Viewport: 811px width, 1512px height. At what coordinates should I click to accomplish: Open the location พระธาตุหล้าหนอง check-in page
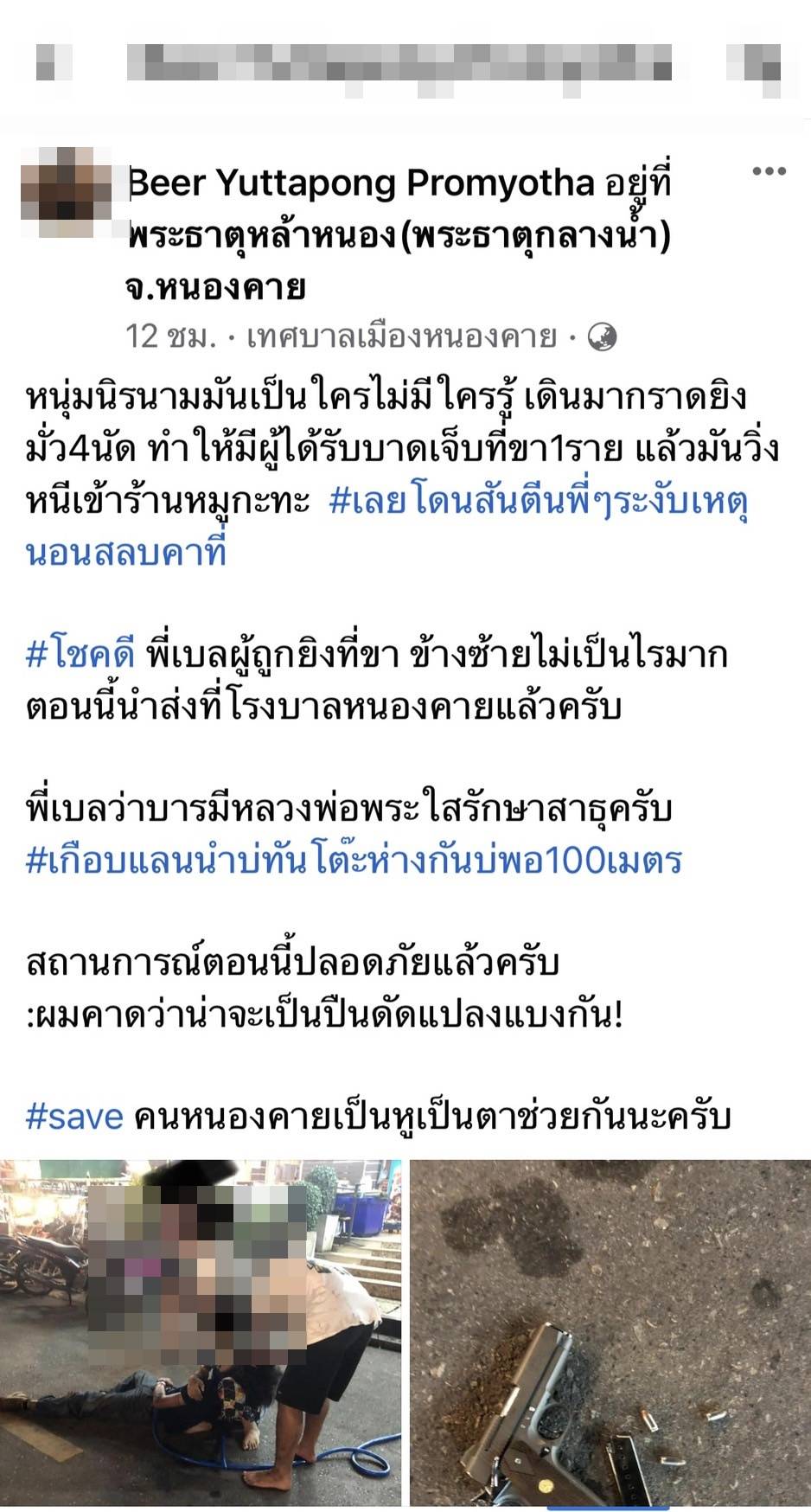coord(398,235)
